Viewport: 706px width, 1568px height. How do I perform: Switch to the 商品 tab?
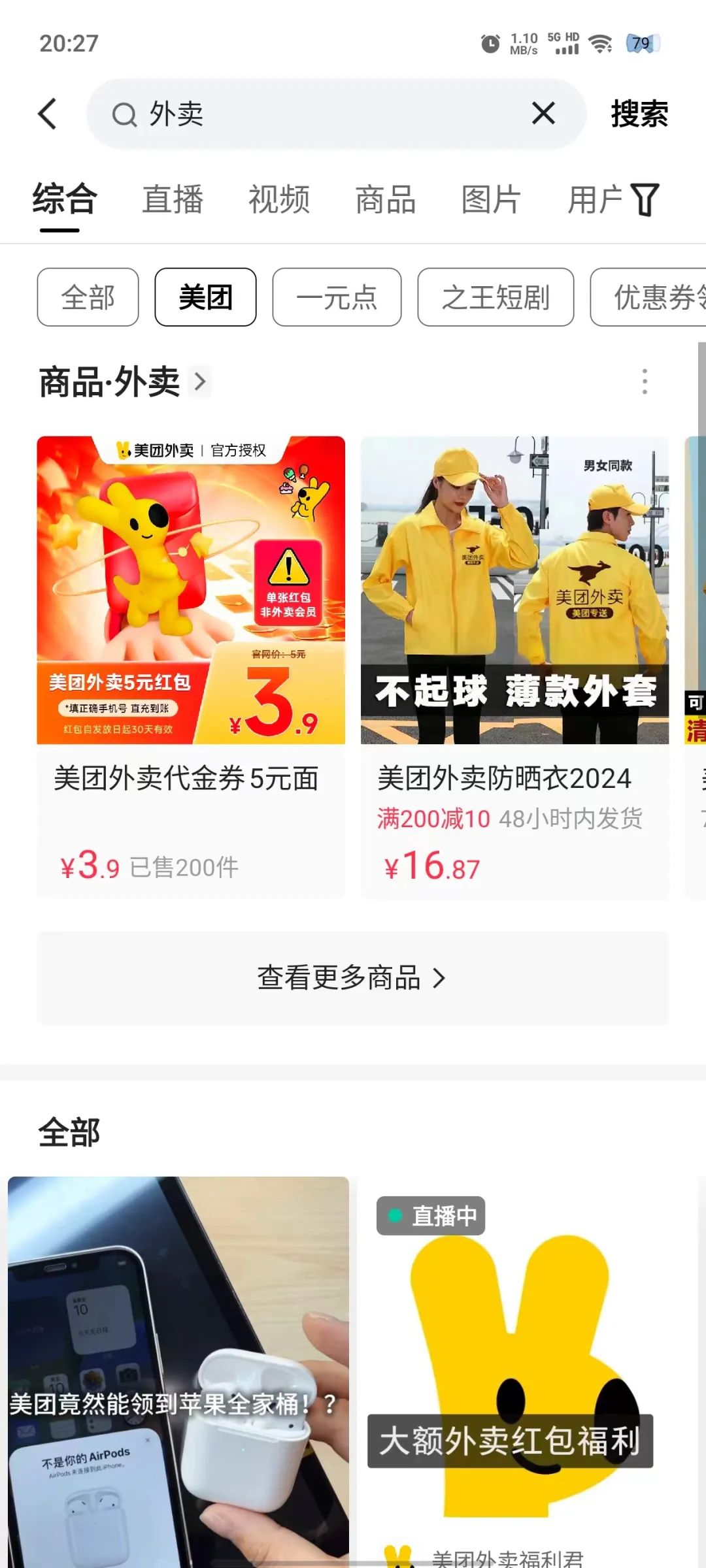click(x=386, y=199)
